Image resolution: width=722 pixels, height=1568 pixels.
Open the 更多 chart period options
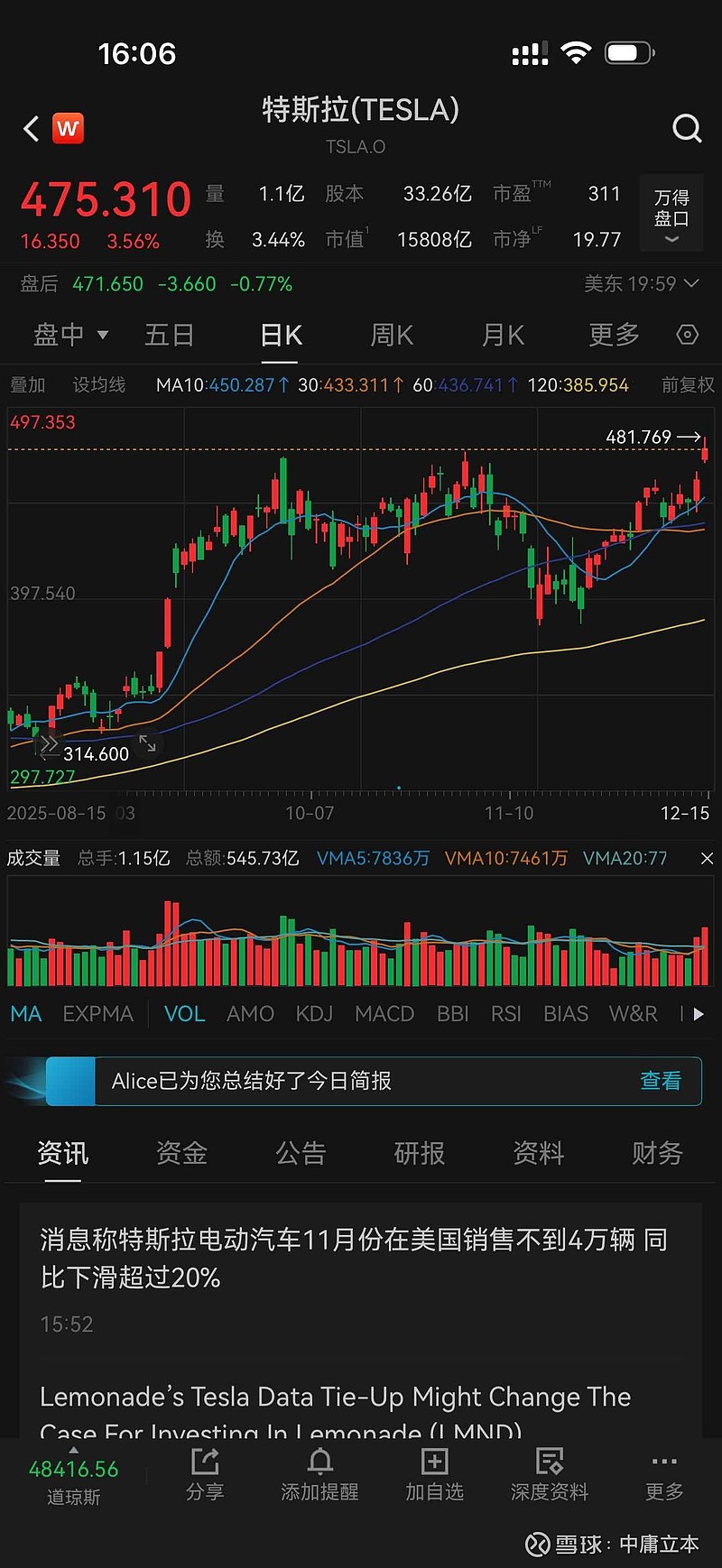coord(614,336)
